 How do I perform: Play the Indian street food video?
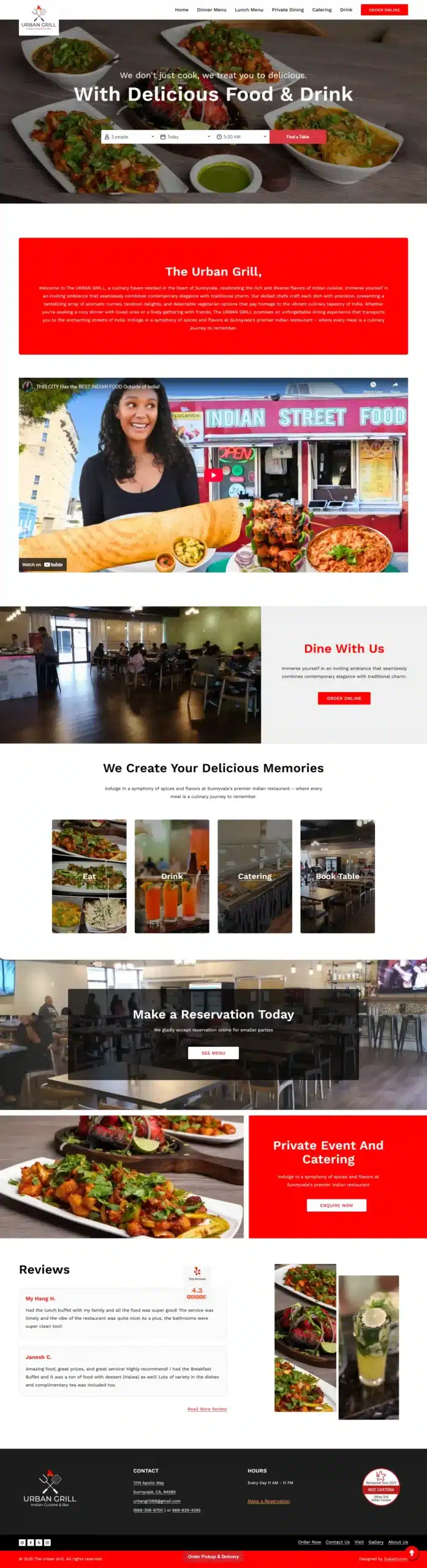(x=213, y=475)
